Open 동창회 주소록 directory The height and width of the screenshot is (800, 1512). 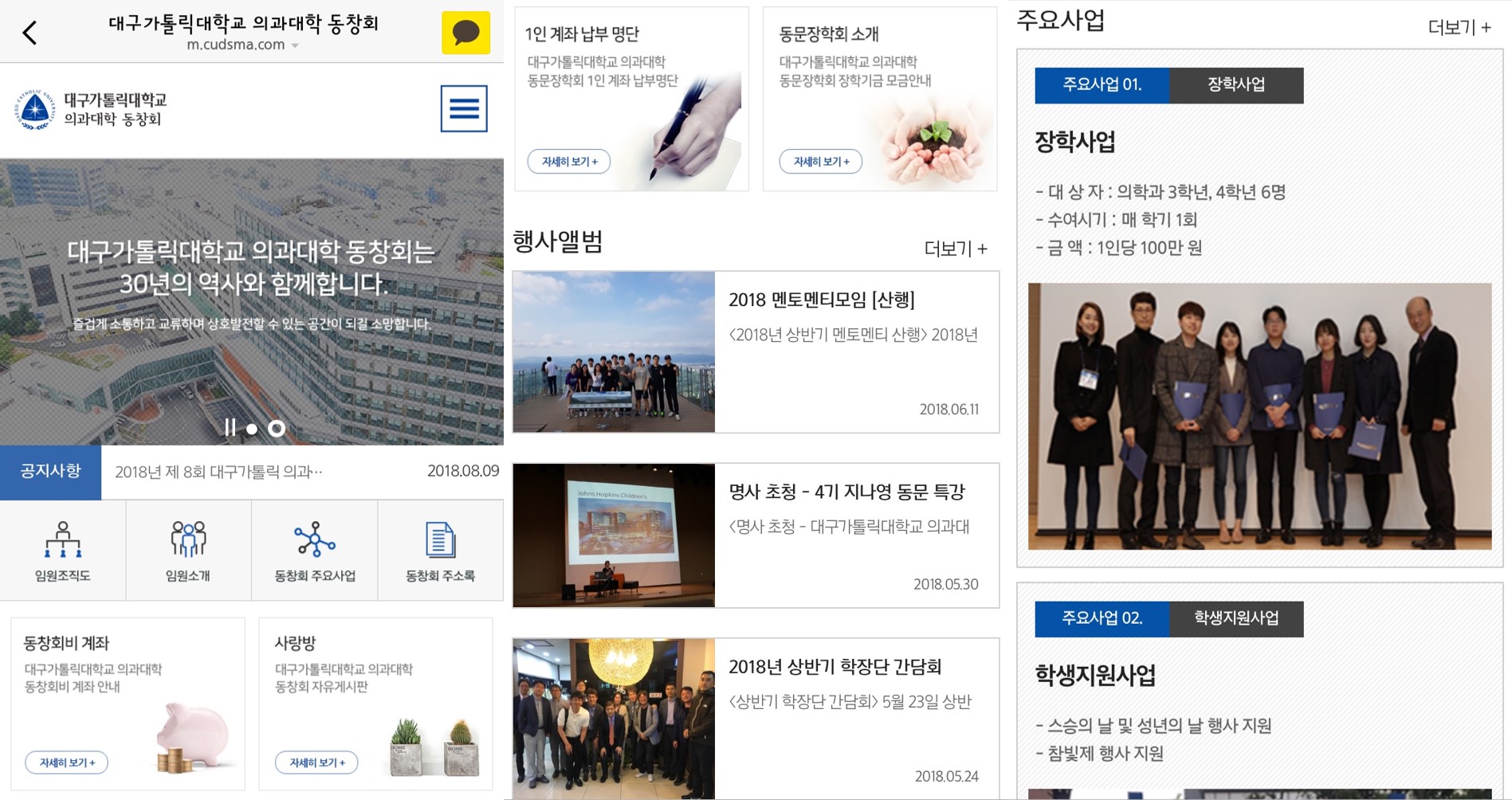pos(440,550)
